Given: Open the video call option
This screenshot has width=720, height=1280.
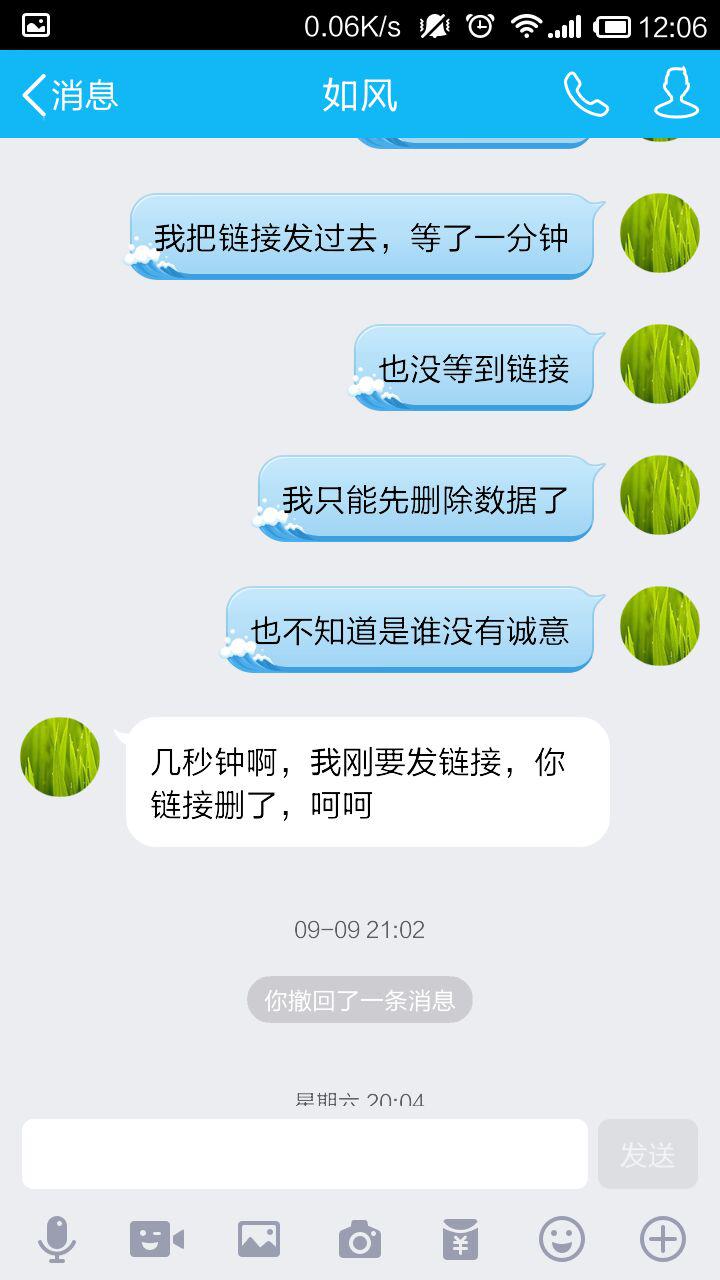Looking at the screenshot, I should [x=157, y=1240].
